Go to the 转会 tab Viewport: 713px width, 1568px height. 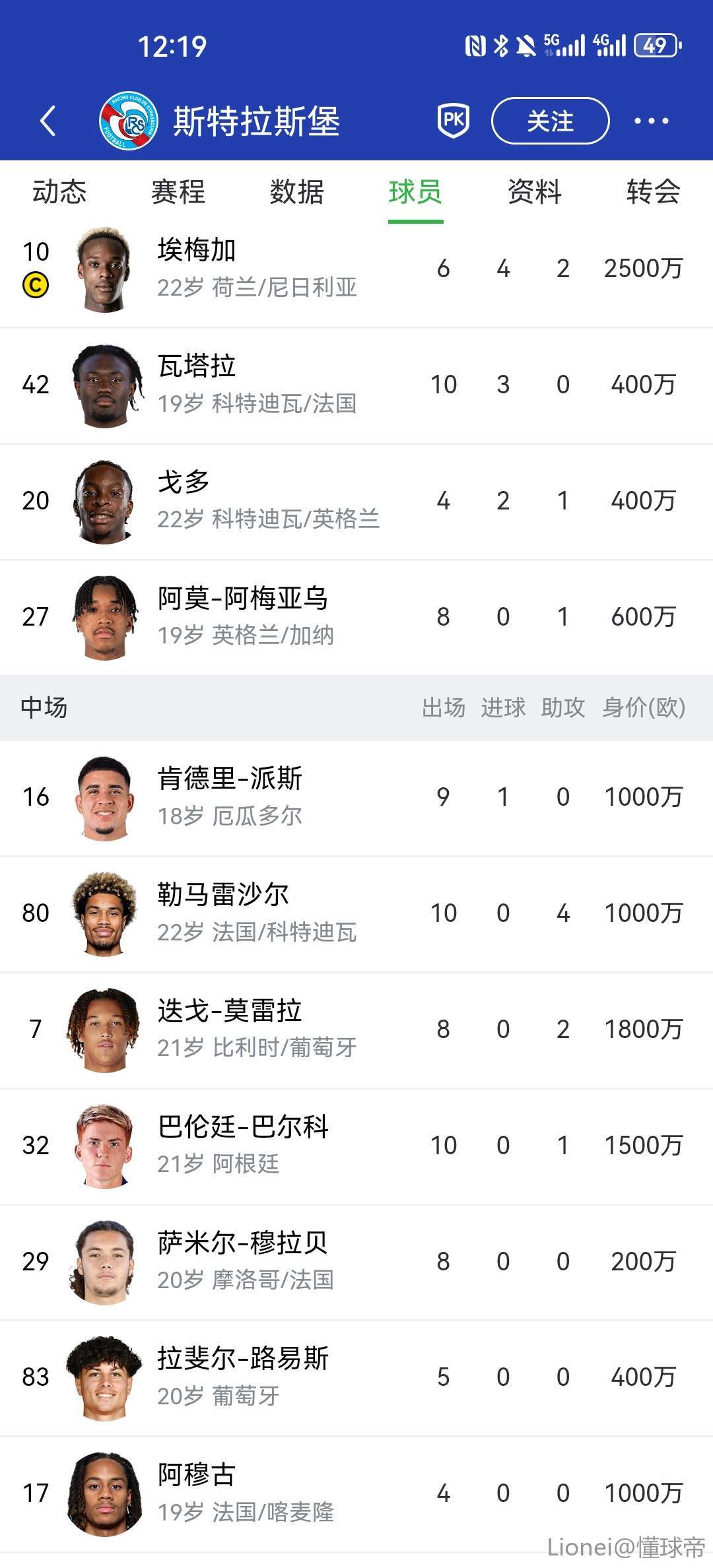tap(653, 192)
